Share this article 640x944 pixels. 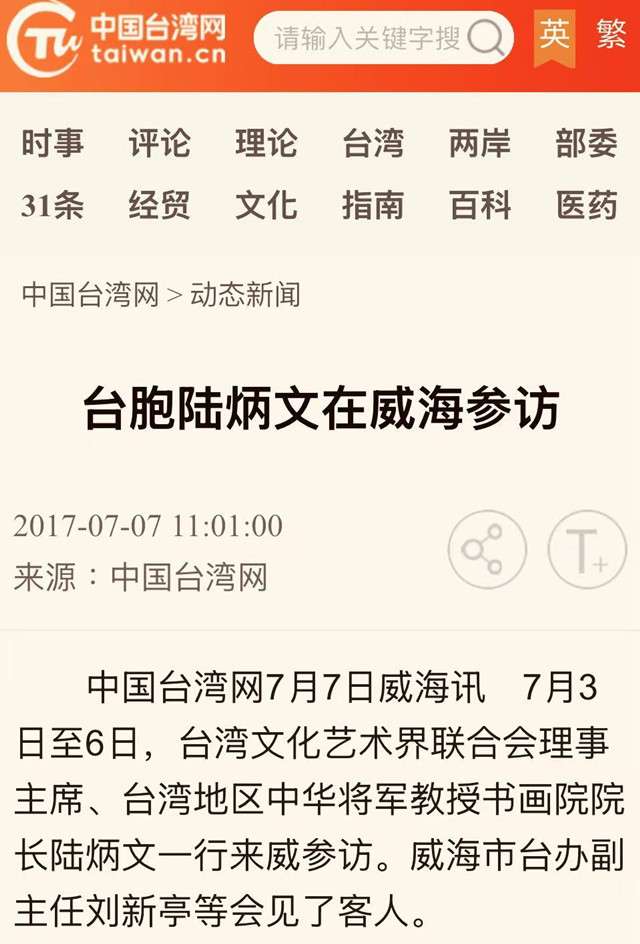[486, 549]
